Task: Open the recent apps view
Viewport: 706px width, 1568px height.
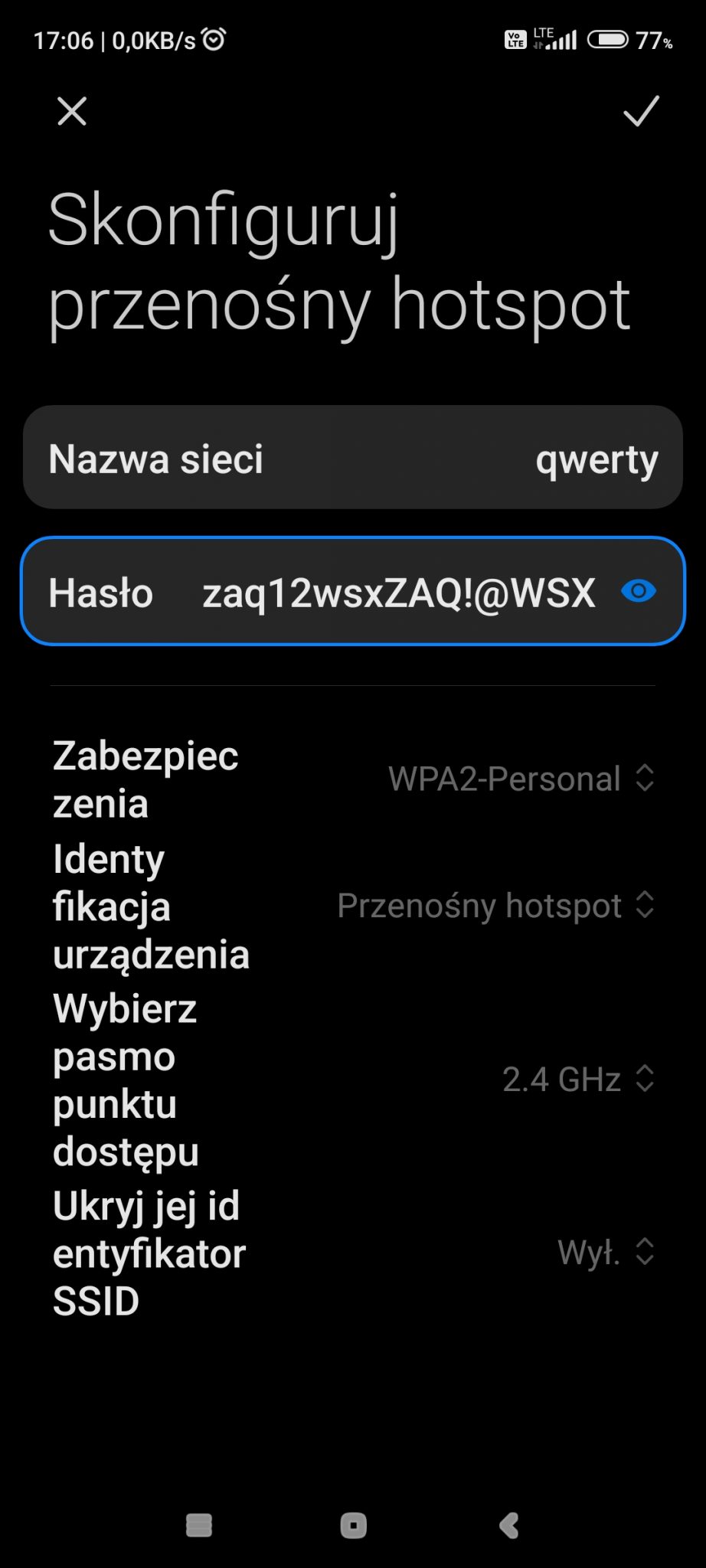Action: click(x=199, y=1525)
